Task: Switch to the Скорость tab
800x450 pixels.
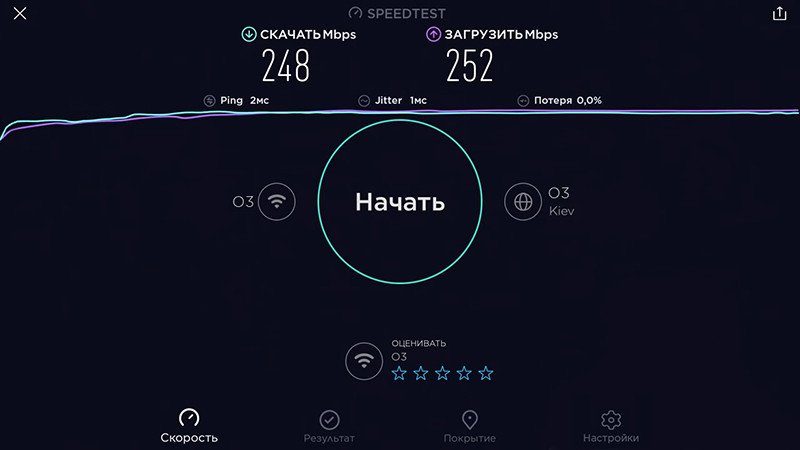Action: pos(189,426)
